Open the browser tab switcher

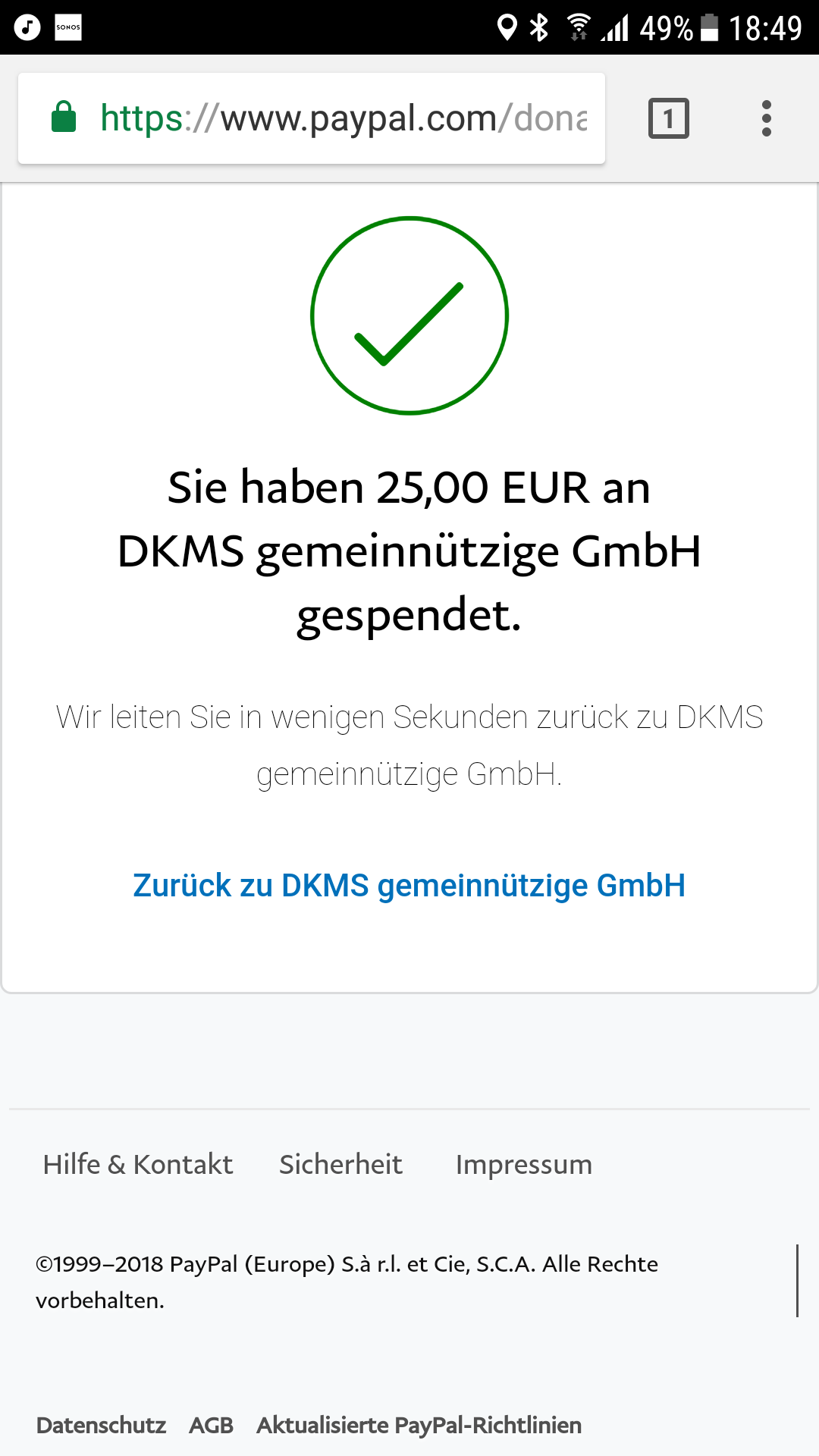[x=668, y=118]
